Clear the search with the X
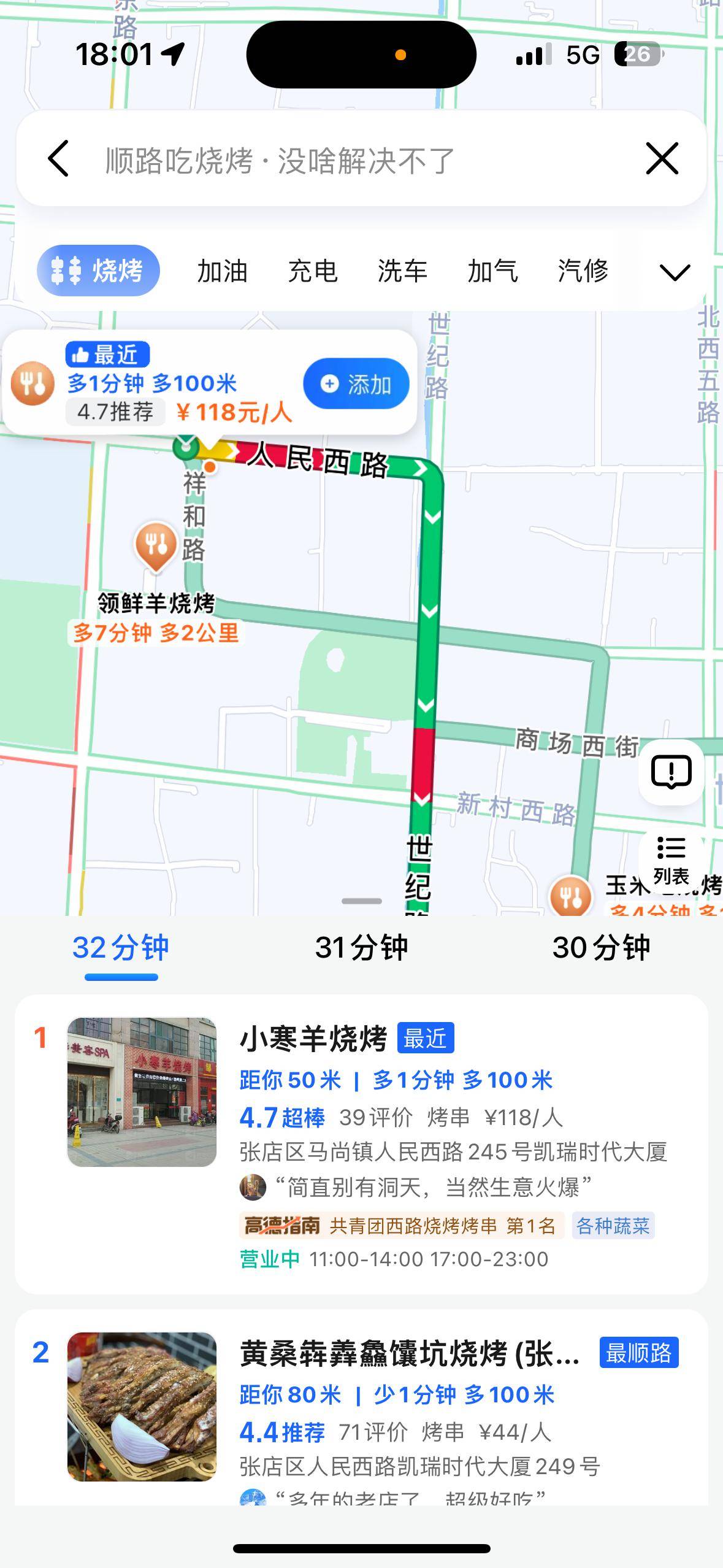The width and height of the screenshot is (723, 1568). point(662,159)
